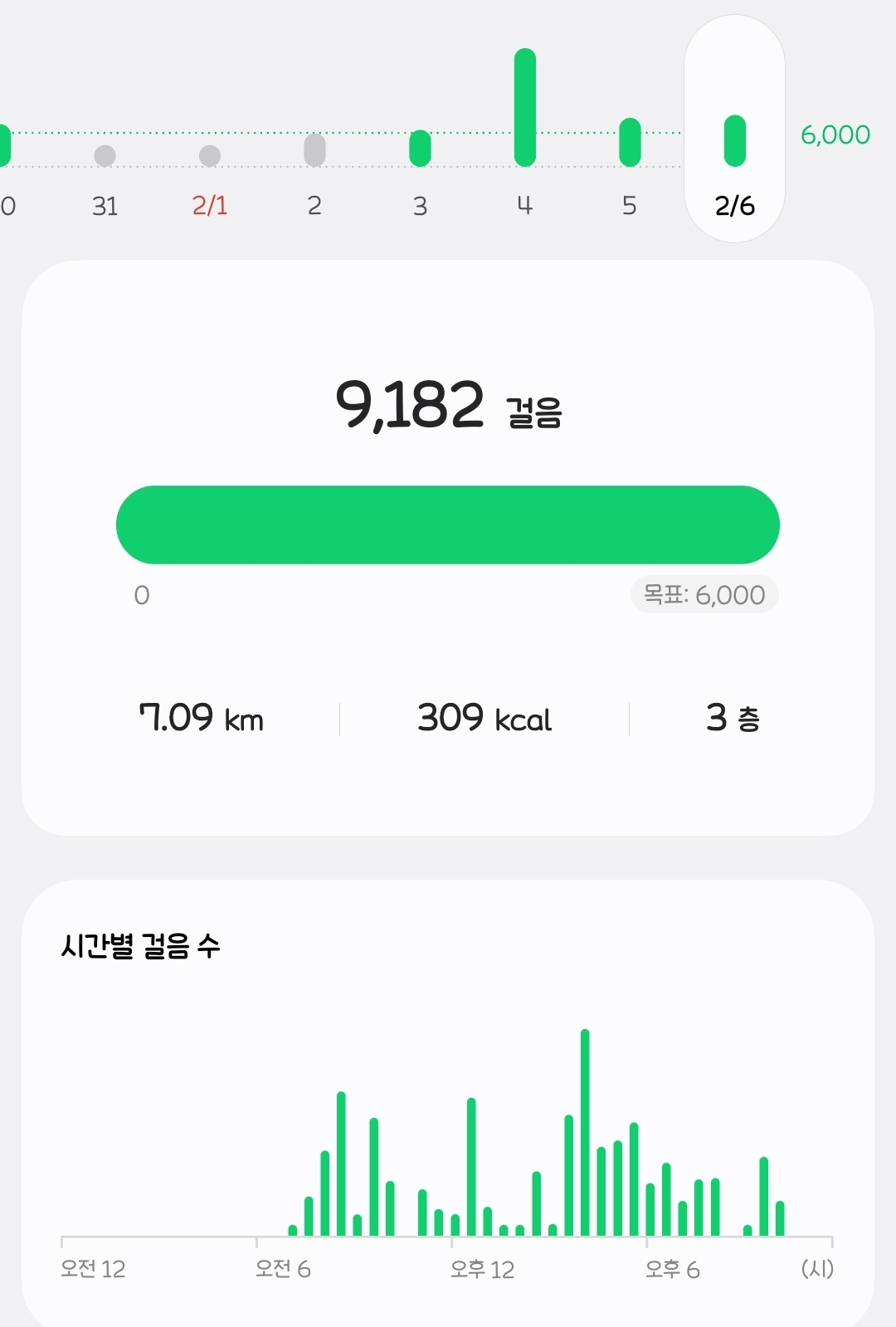Select the day 31 bar in the chart
896x1327 pixels.
(105, 156)
